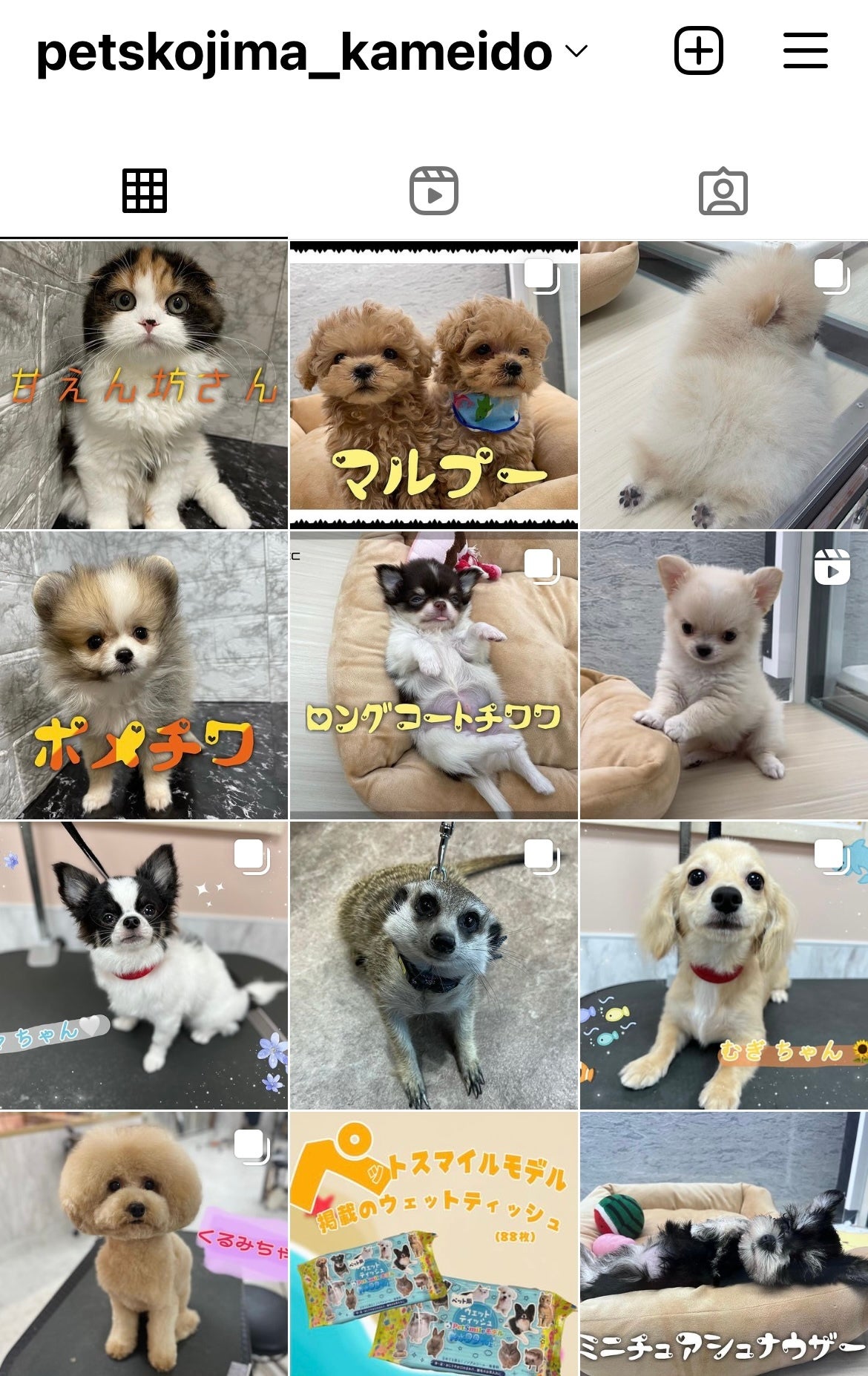Open the black and white chihuahua grooming post
Image resolution: width=868 pixels, height=1376 pixels.
[x=143, y=965]
